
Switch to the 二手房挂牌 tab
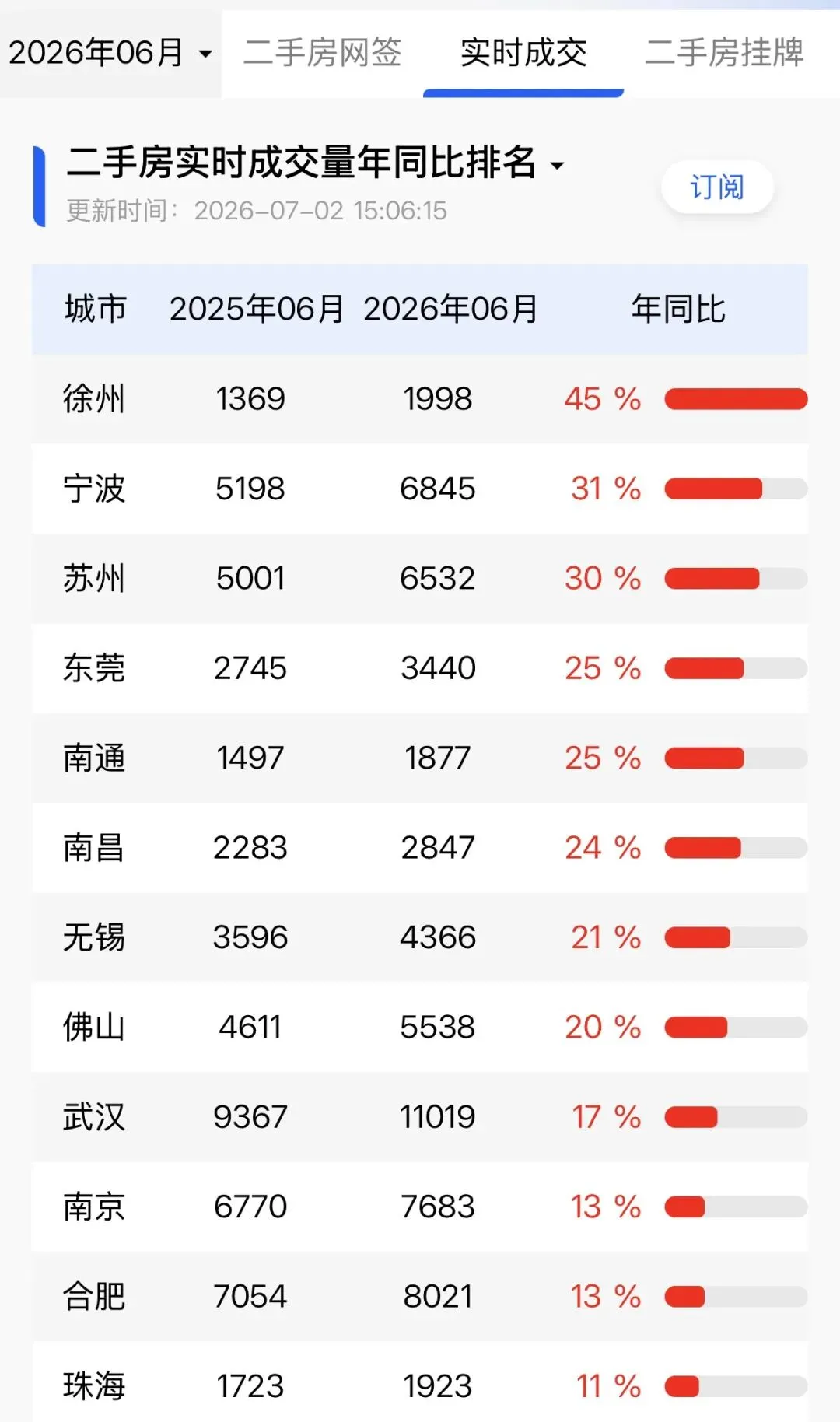coord(724,53)
